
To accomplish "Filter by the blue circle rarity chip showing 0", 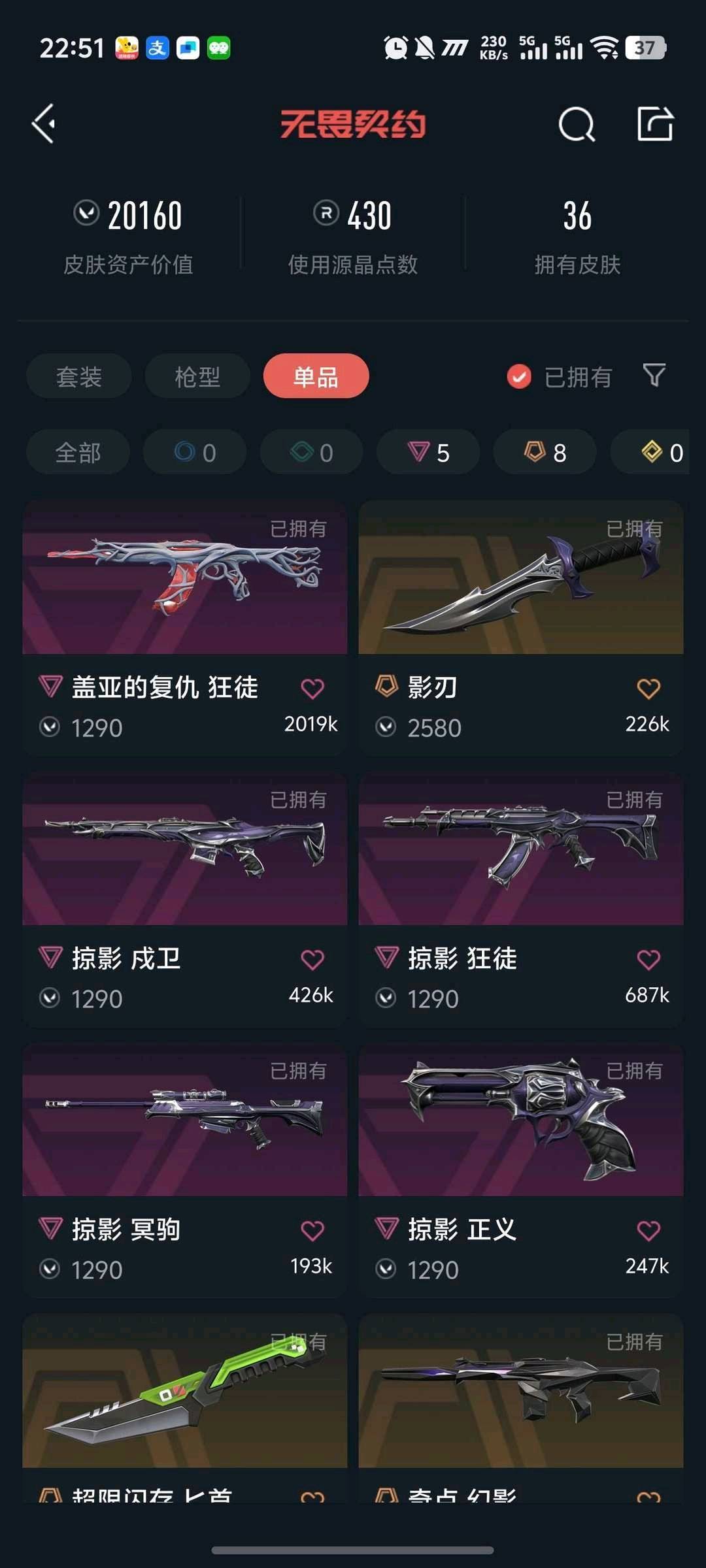I will [x=195, y=452].
